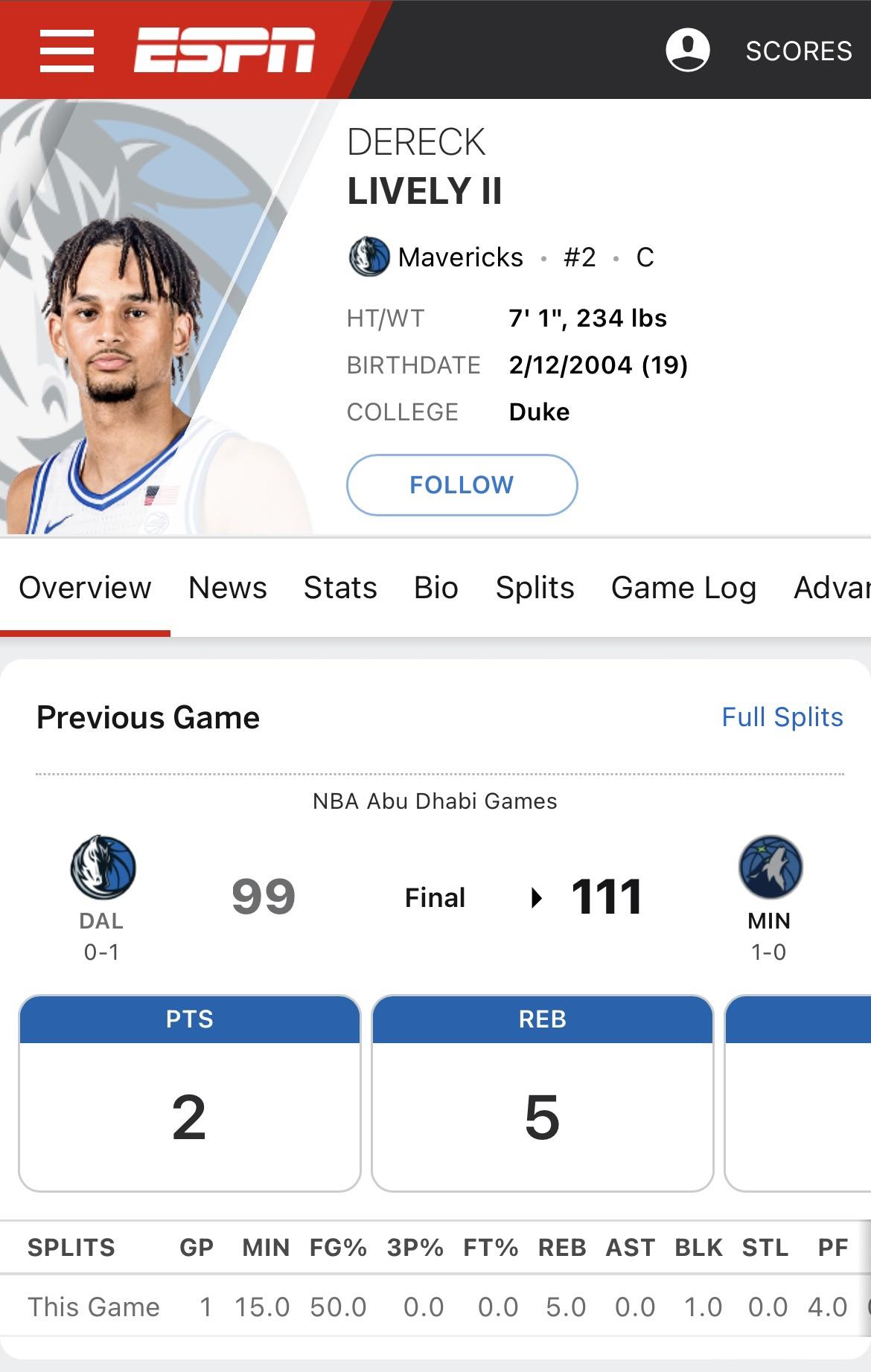Open the Scores section
This screenshot has height=1372, width=871.
(x=798, y=51)
